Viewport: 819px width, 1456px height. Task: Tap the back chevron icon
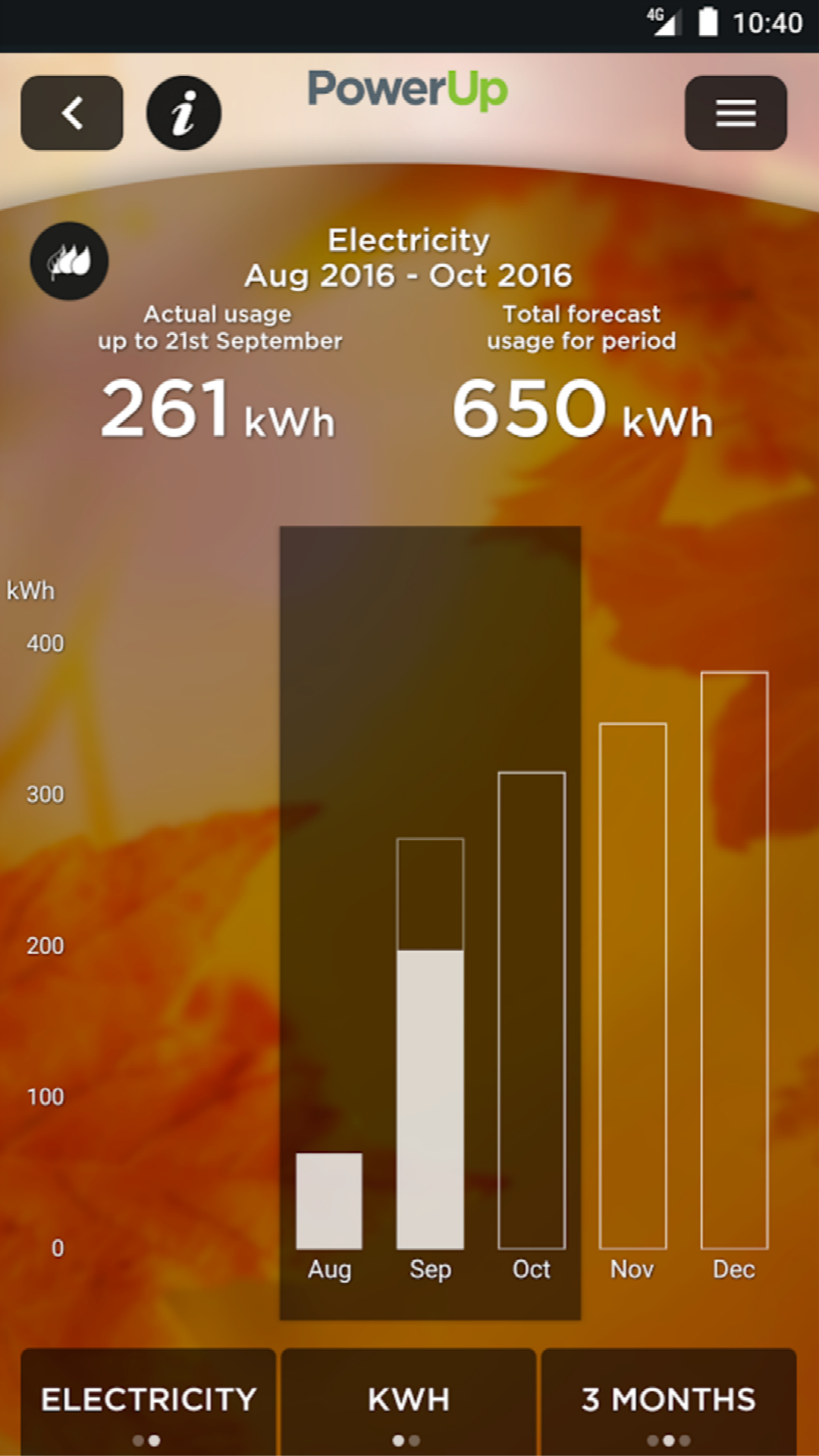71,112
